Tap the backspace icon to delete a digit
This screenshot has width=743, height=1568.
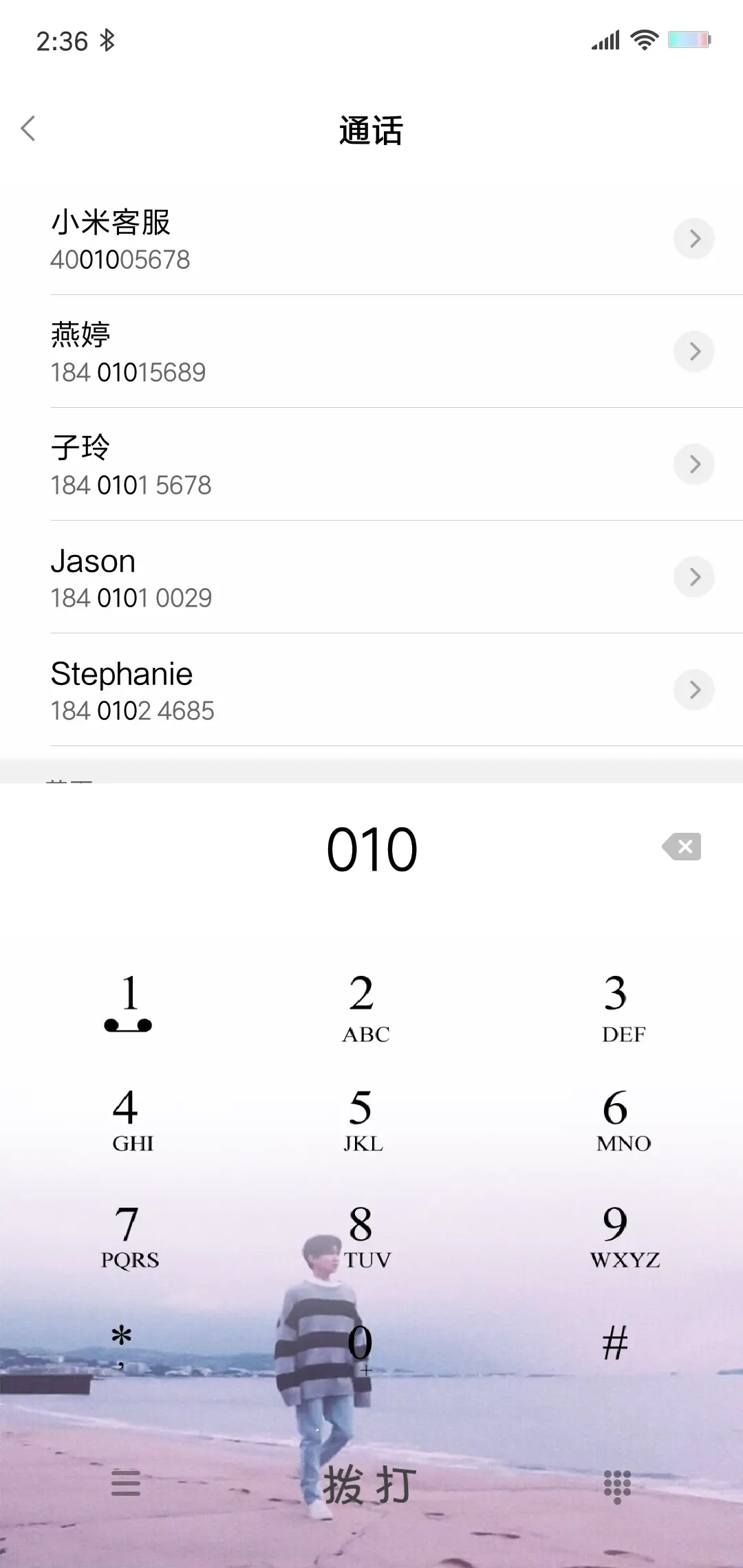point(682,847)
